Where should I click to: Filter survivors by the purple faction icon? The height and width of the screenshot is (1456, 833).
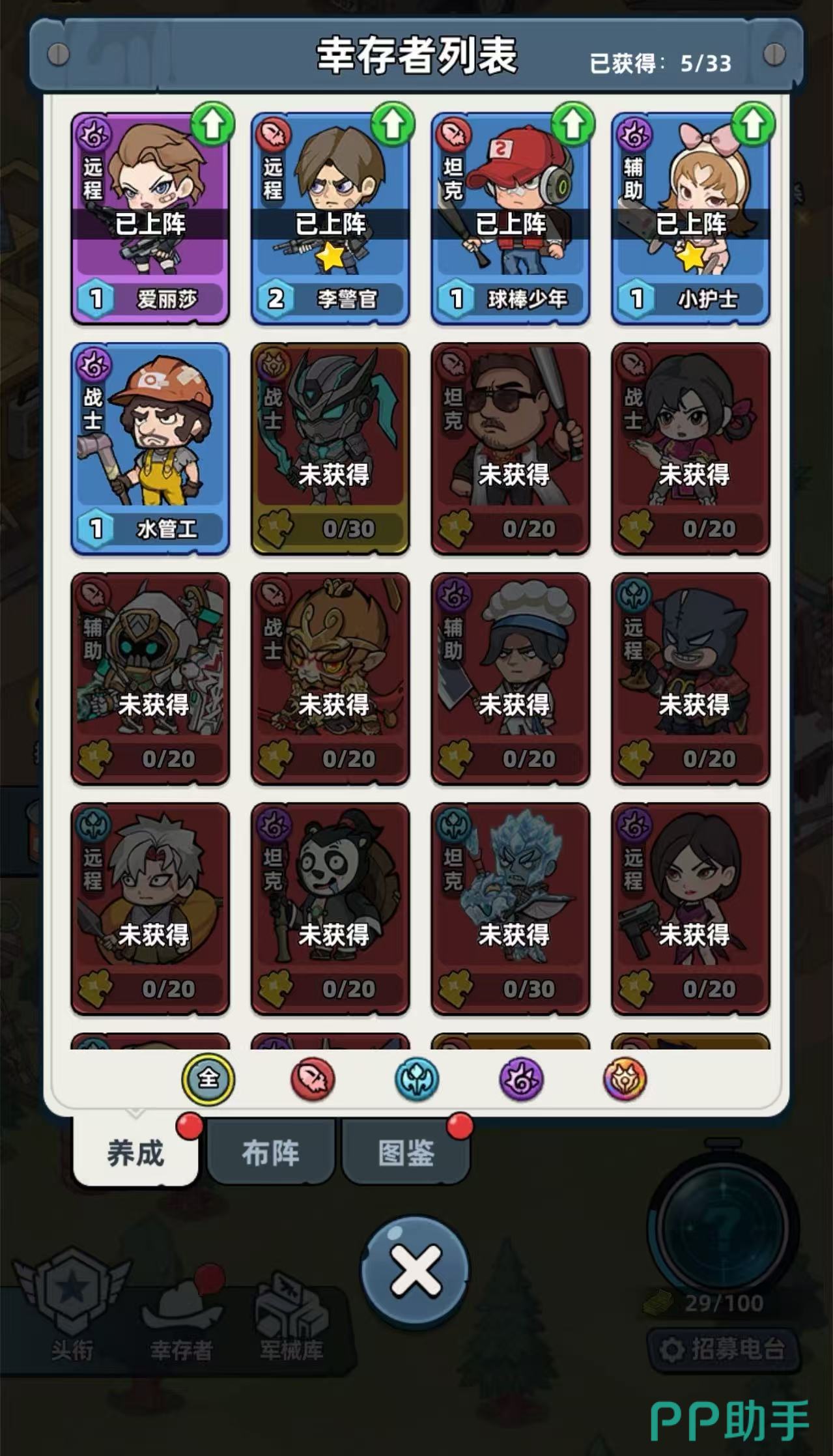pos(521,1079)
